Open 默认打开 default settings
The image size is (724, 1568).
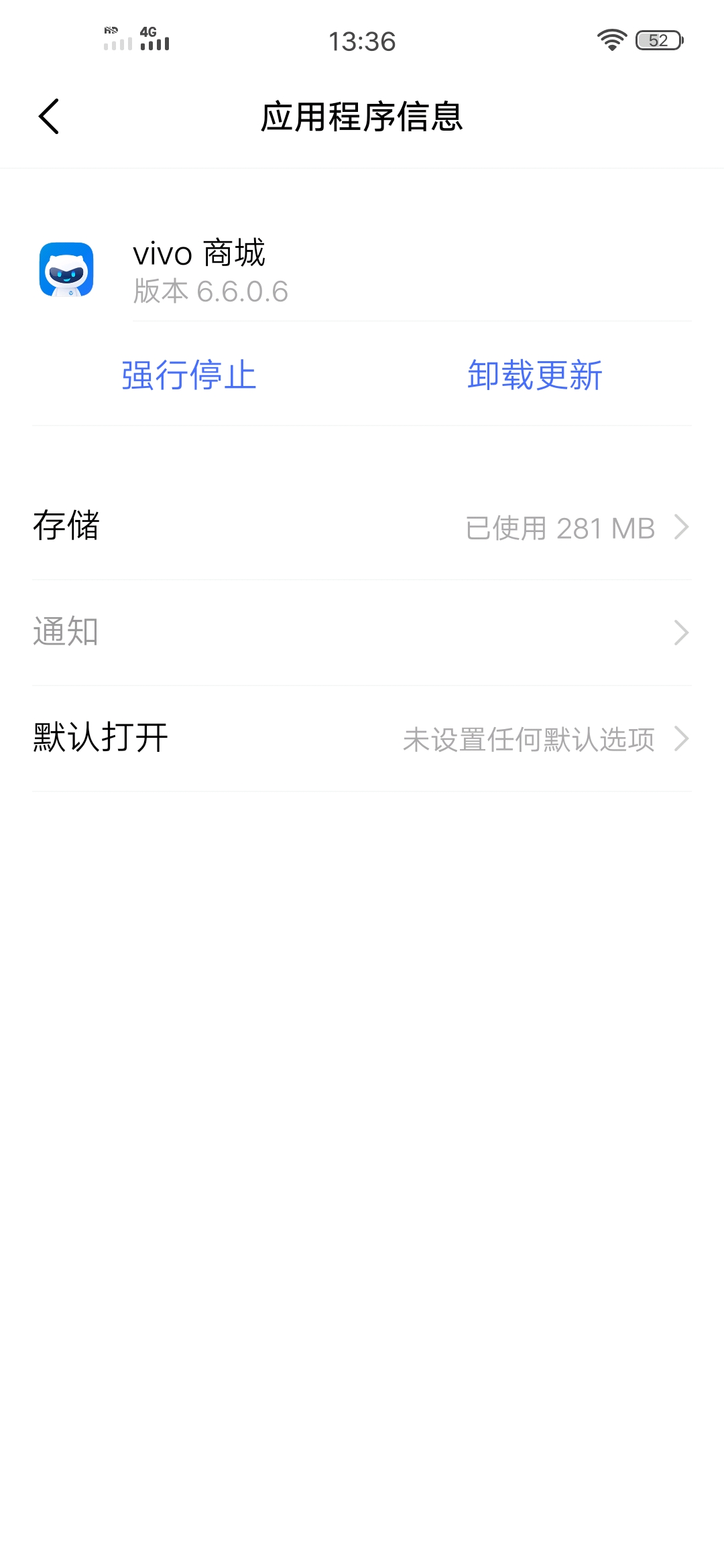coord(362,738)
